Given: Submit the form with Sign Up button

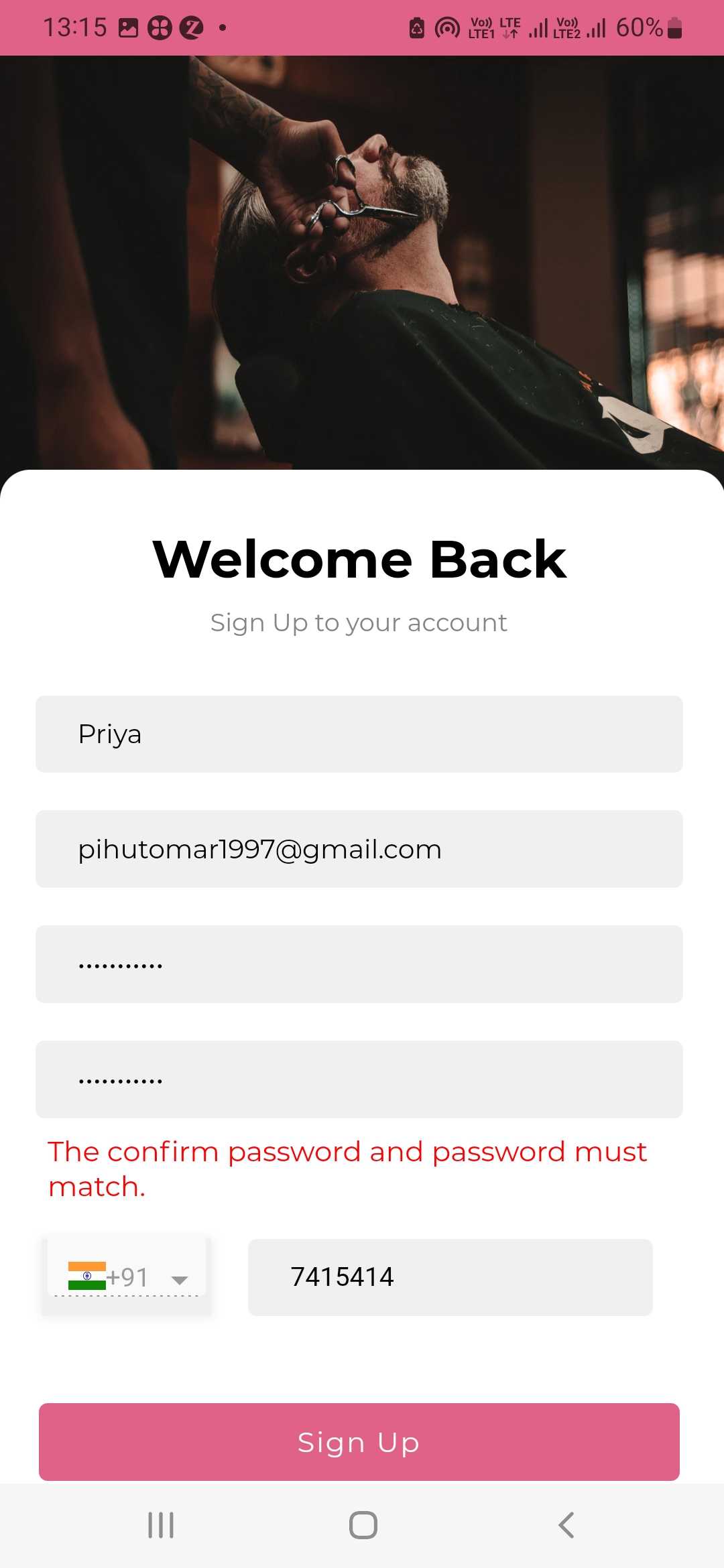Looking at the screenshot, I should click(x=359, y=1442).
